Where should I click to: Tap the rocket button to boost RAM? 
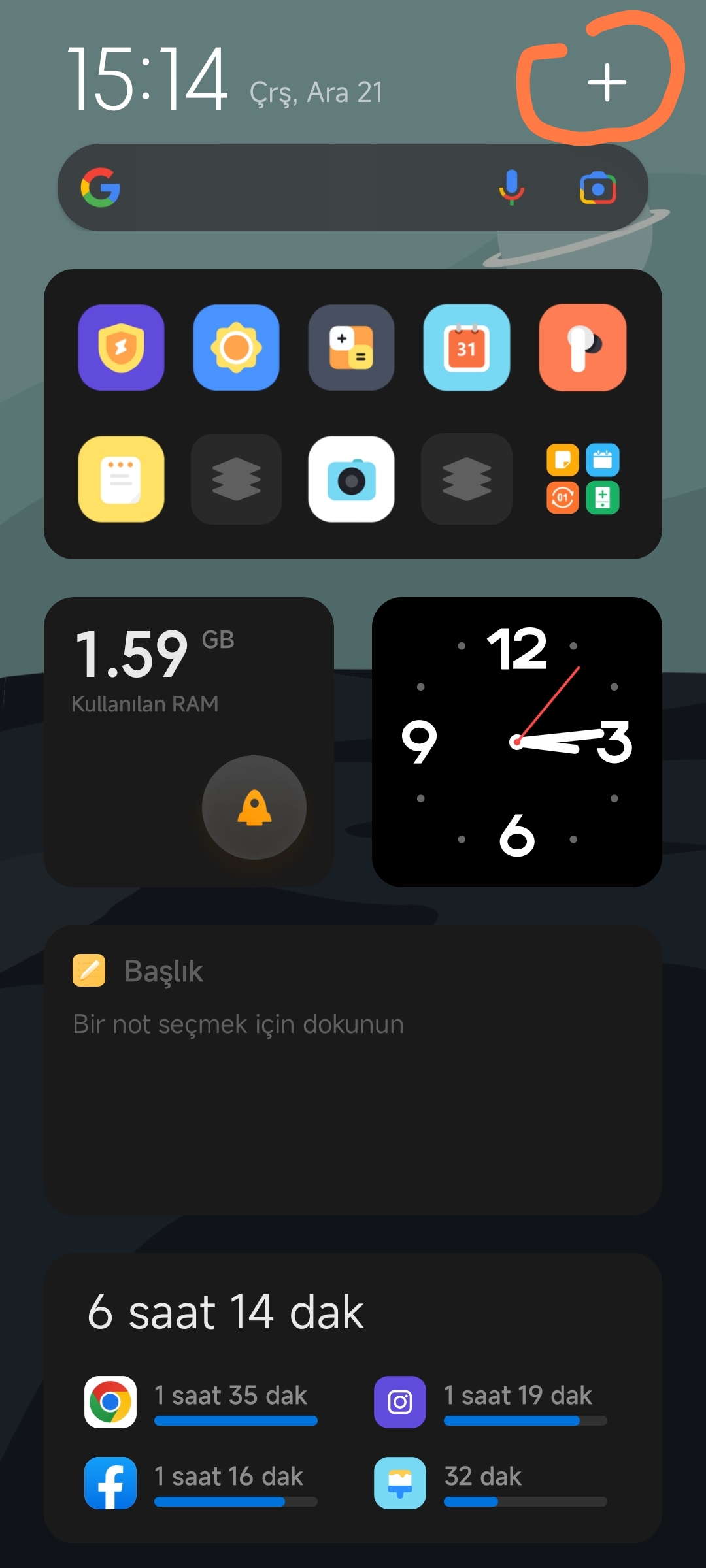click(x=254, y=808)
